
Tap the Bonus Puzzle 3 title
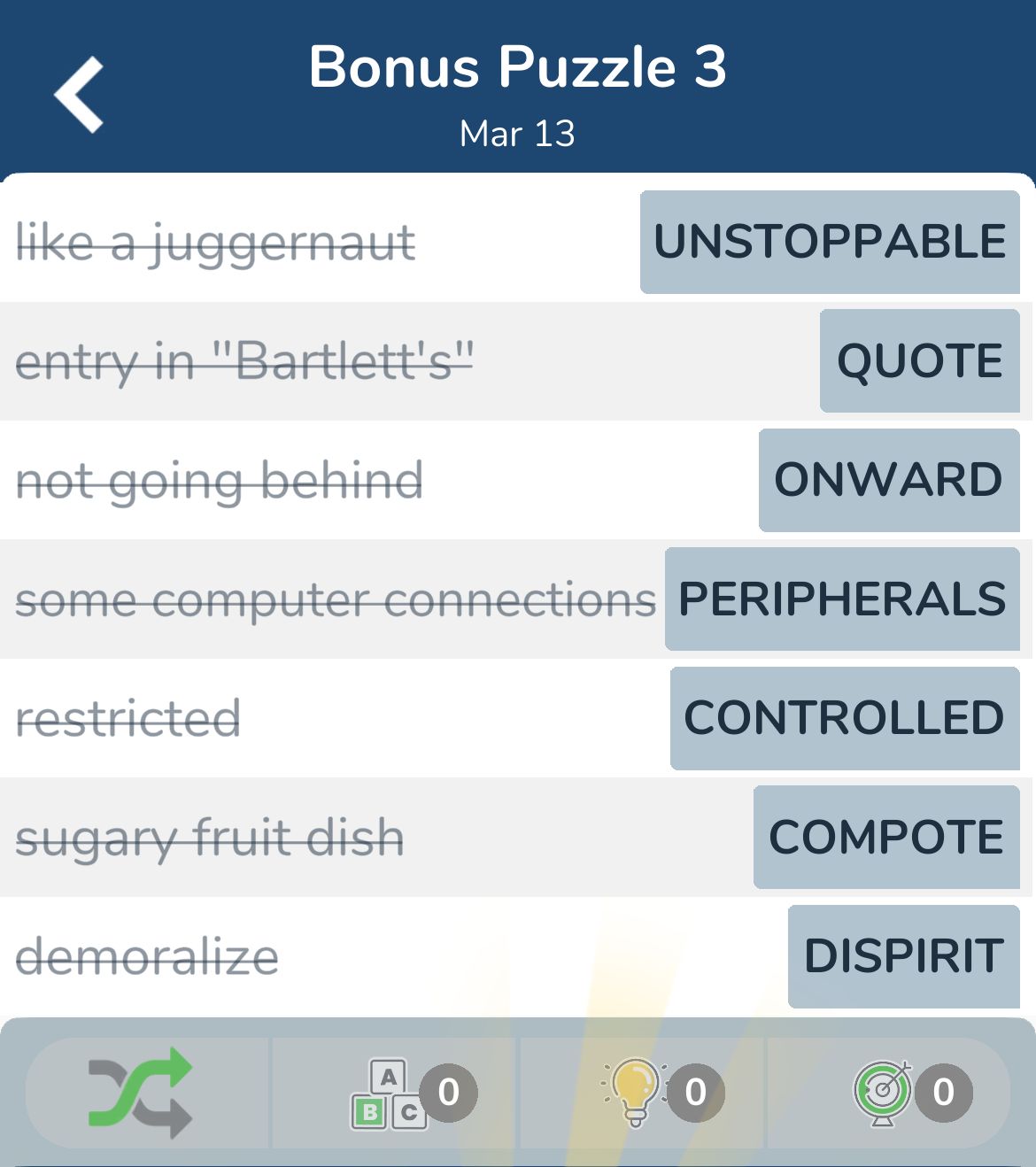518,66
